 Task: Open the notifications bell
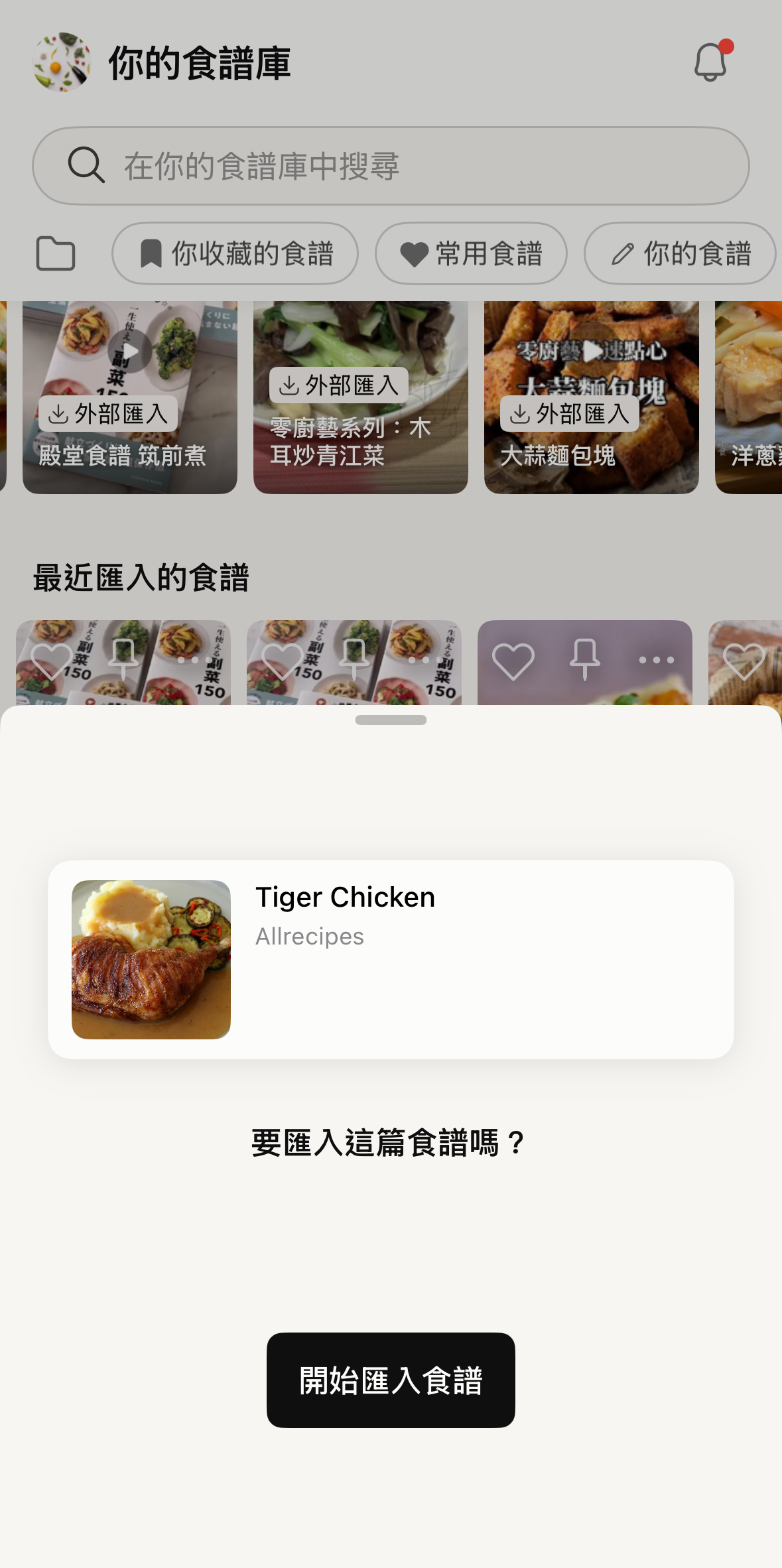(x=710, y=62)
